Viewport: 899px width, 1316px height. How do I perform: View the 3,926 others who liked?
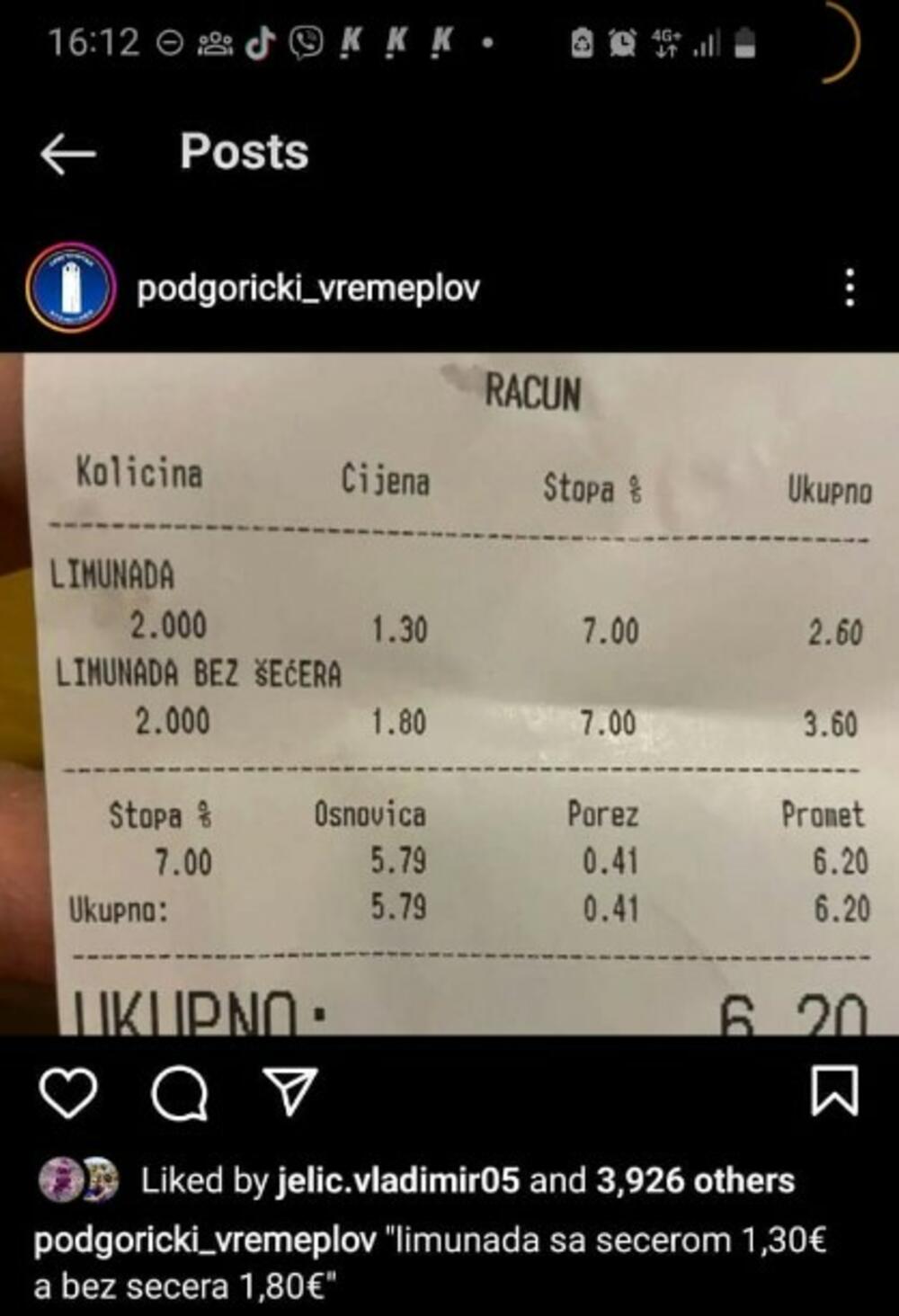tap(695, 1180)
